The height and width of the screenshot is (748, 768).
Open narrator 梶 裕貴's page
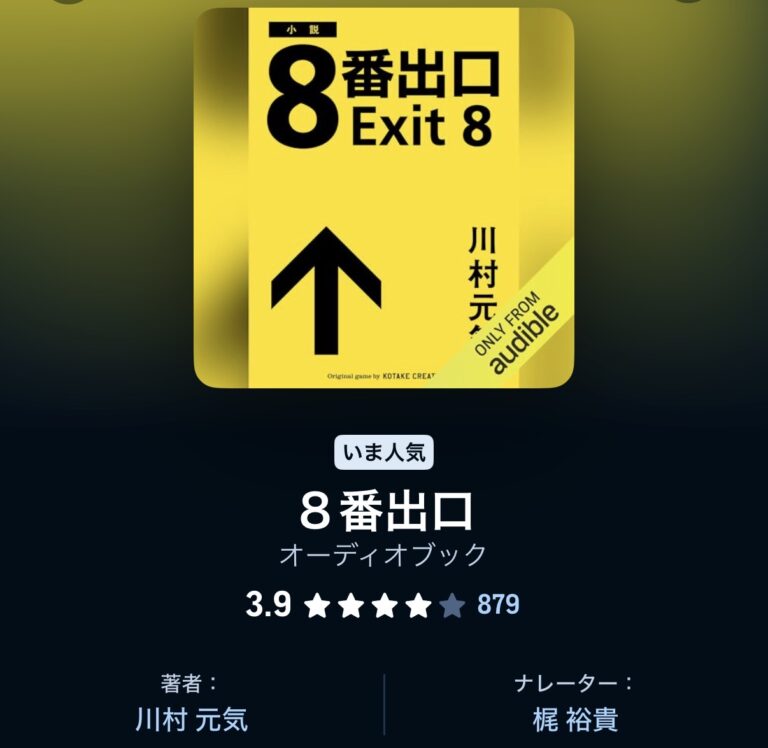(x=575, y=719)
